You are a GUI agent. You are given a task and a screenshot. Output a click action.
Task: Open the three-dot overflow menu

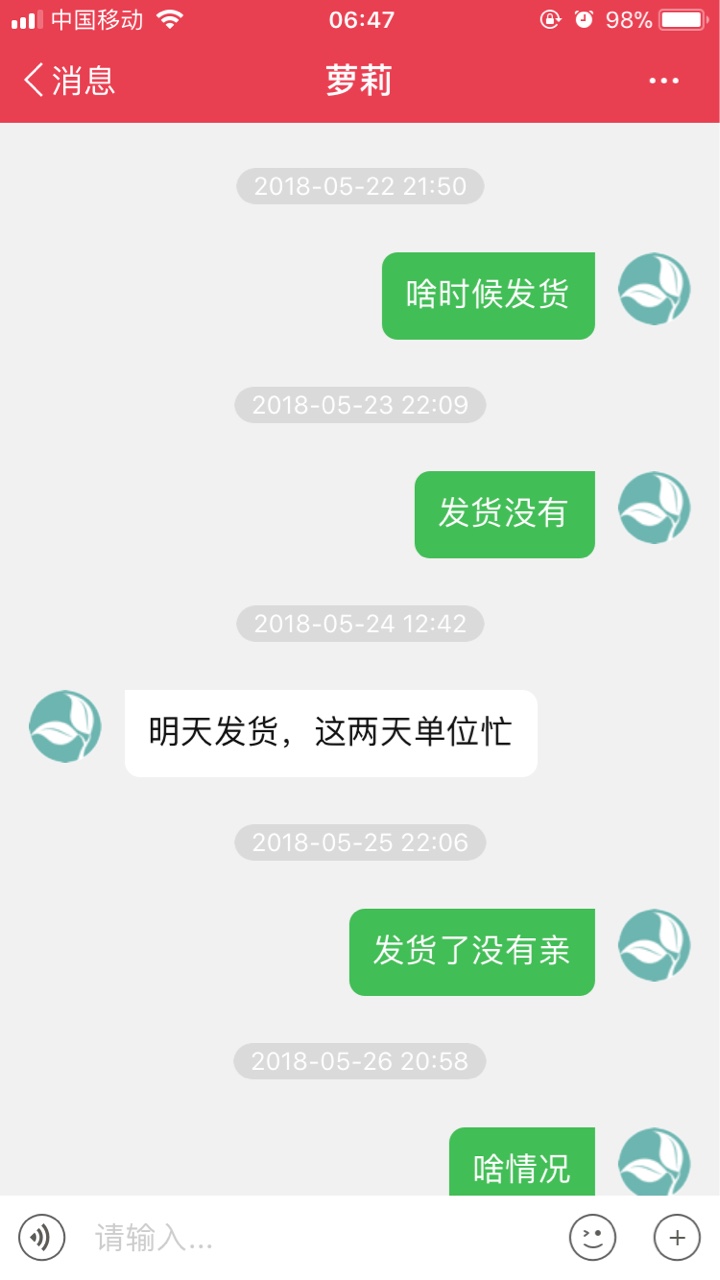(664, 81)
